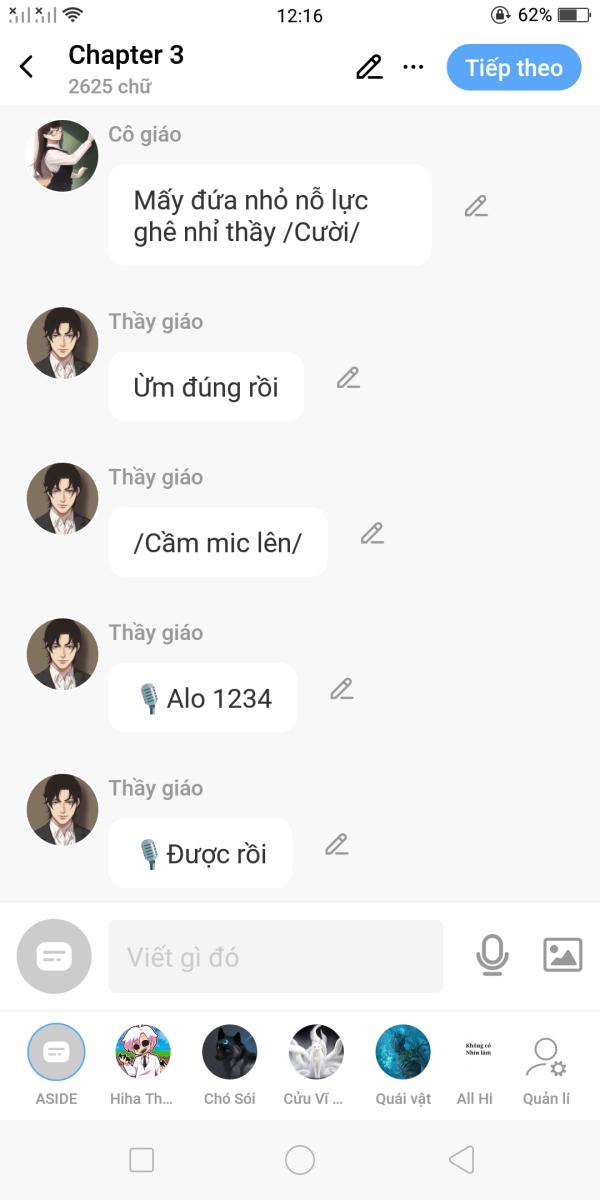Edit the chapter with the top pencil icon
This screenshot has width=600, height=1200.
tap(369, 67)
